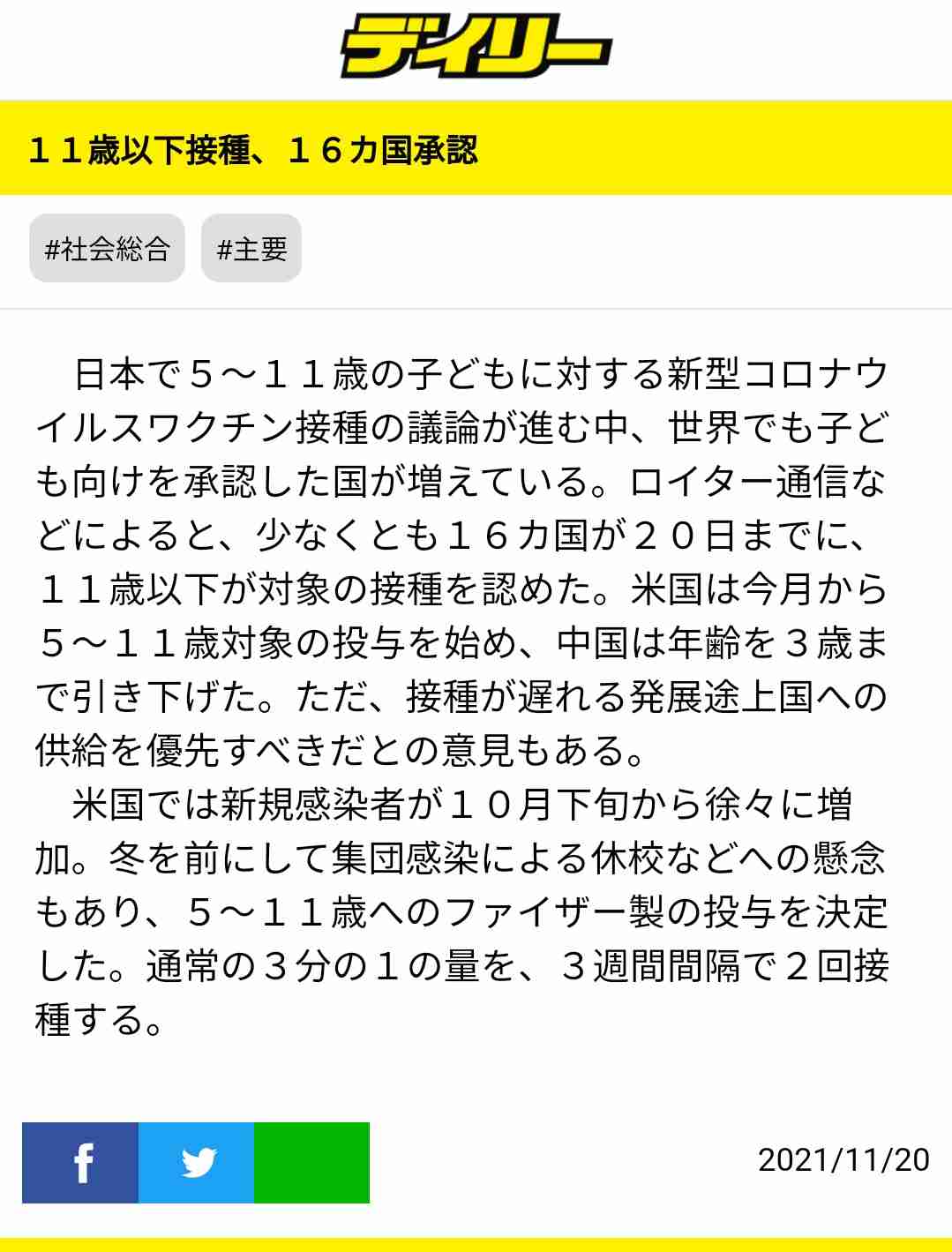Select the デイリー masthead image
The width and height of the screenshot is (952, 1252).
point(476,46)
